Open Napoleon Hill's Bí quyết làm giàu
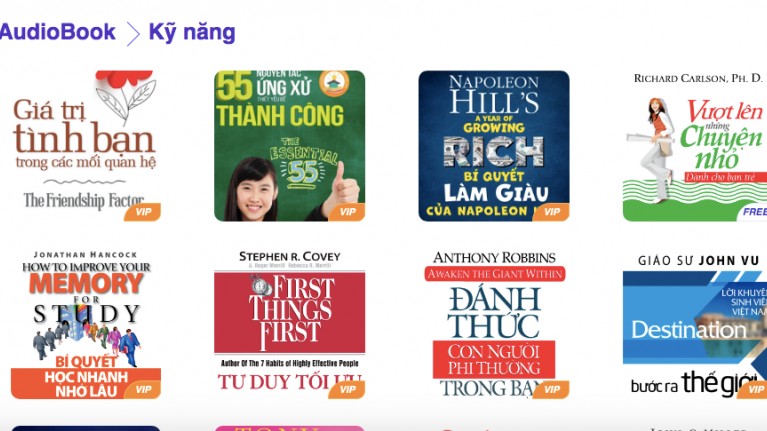 coord(493,145)
